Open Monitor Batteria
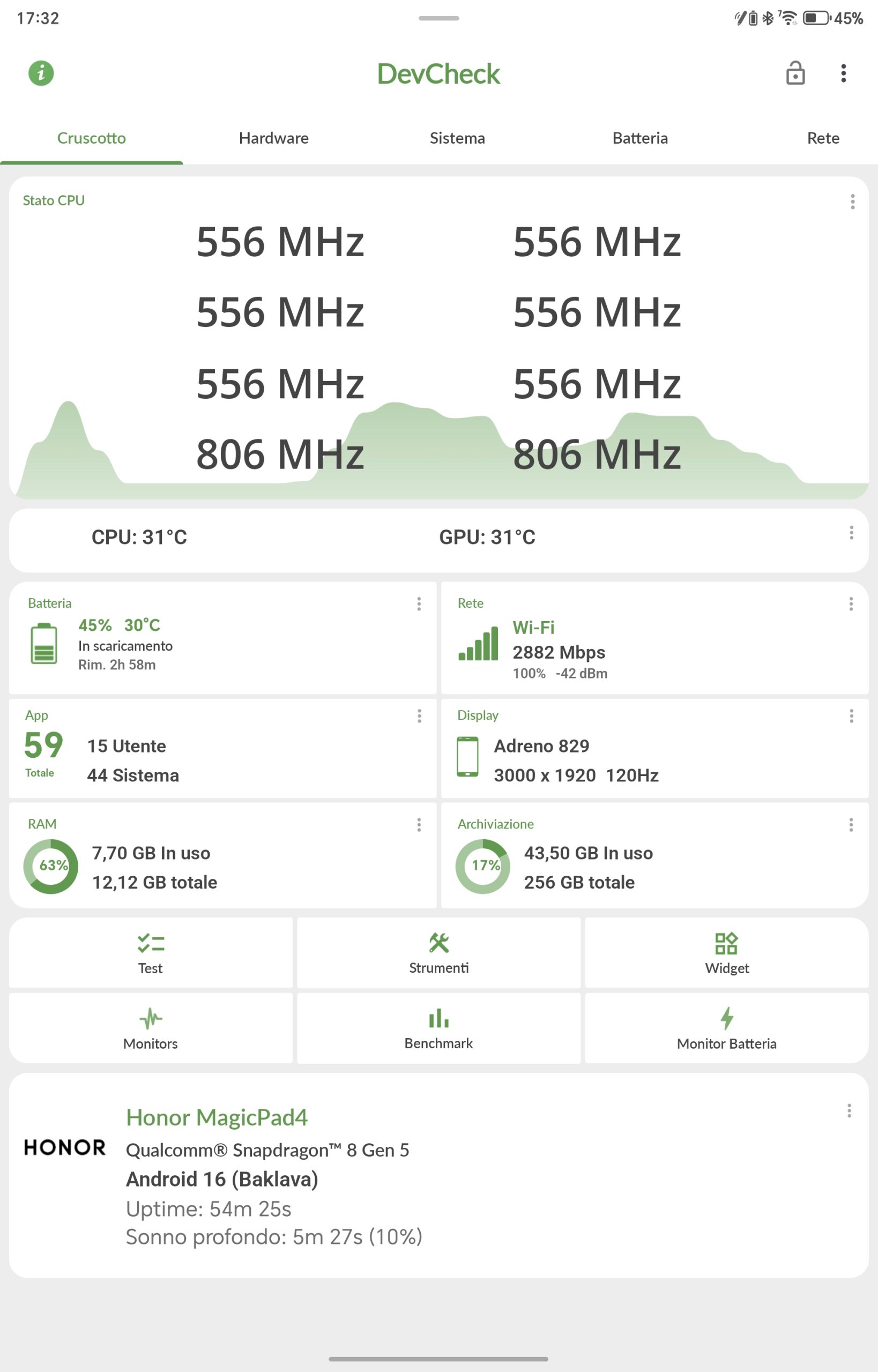This screenshot has width=878, height=1372. click(x=727, y=1028)
